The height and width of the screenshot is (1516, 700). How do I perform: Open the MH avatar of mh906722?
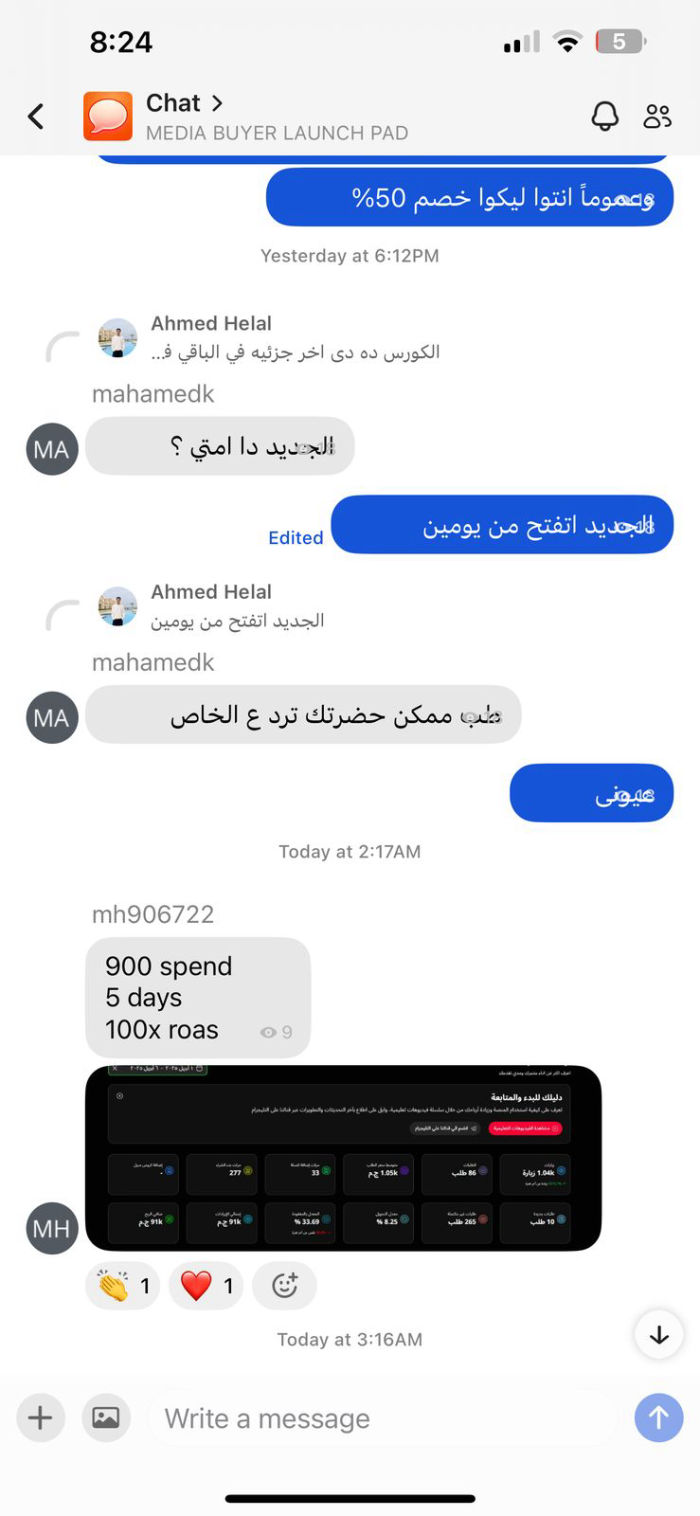pyautogui.click(x=52, y=1228)
